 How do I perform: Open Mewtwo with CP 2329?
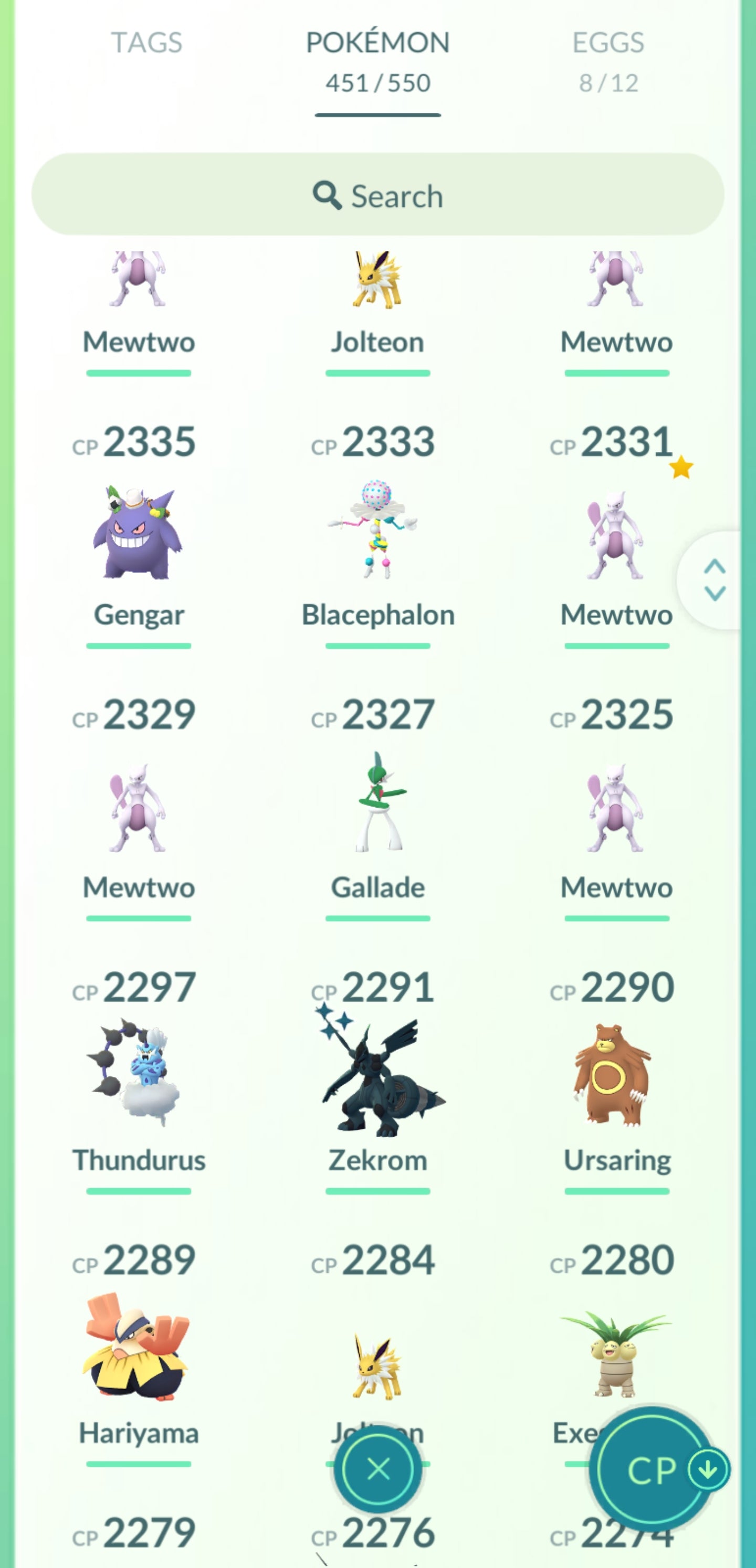point(138,807)
